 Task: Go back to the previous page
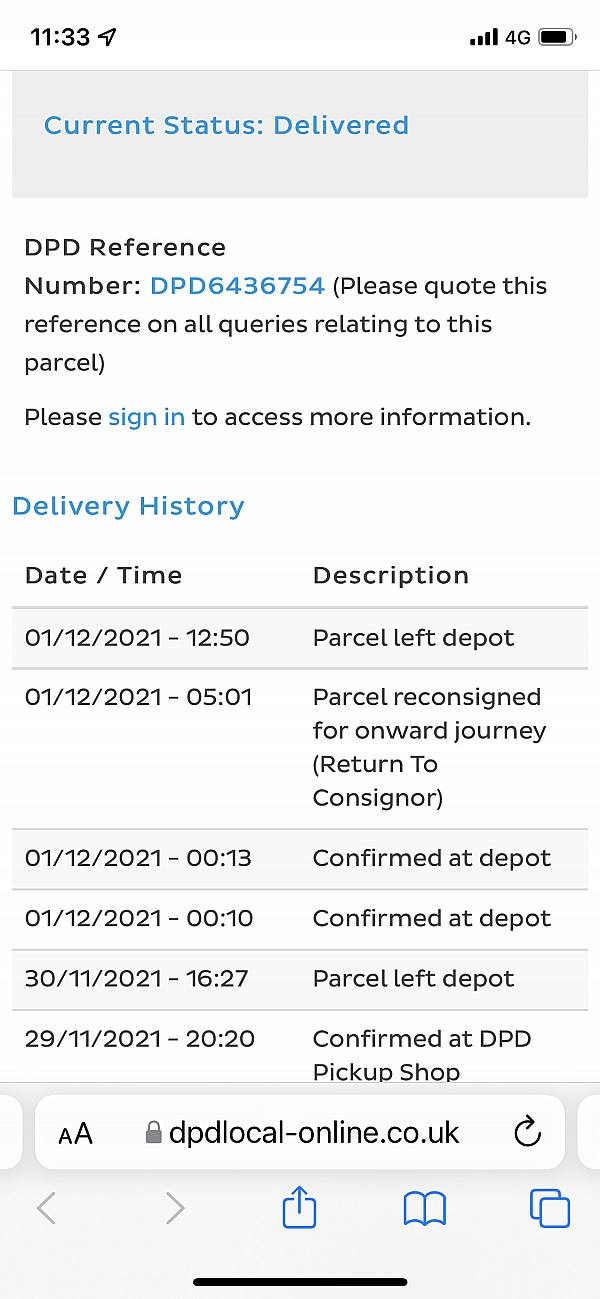pyautogui.click(x=46, y=1210)
